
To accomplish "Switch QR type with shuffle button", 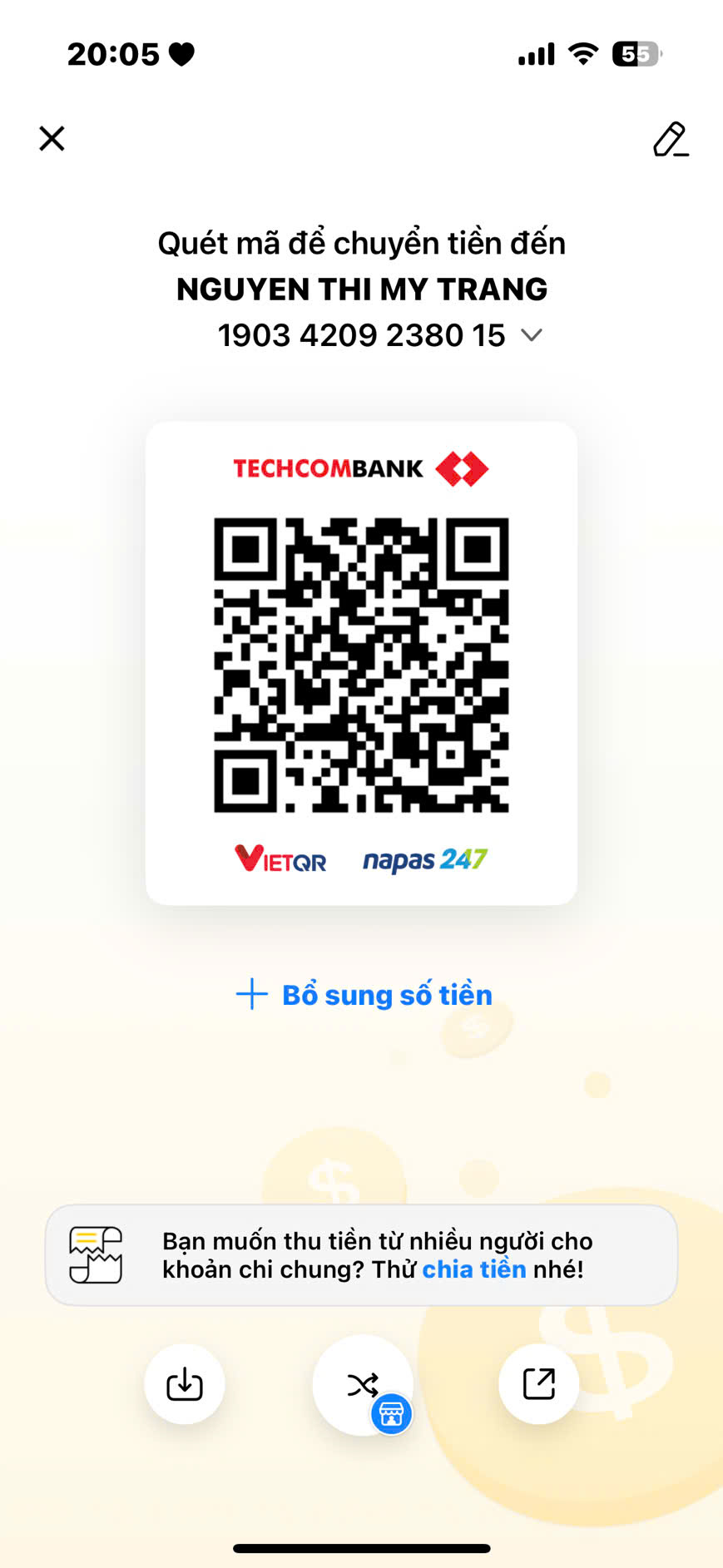I will tap(363, 1384).
